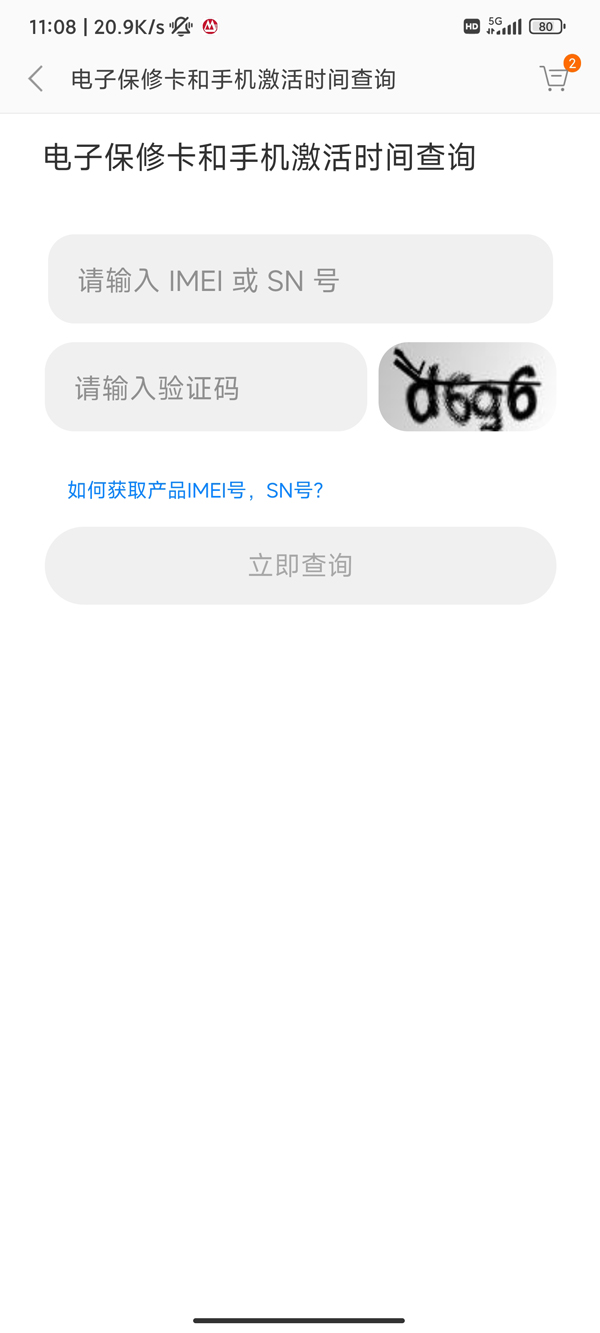
Task: Go back using the top-left arrow
Action: point(36,79)
